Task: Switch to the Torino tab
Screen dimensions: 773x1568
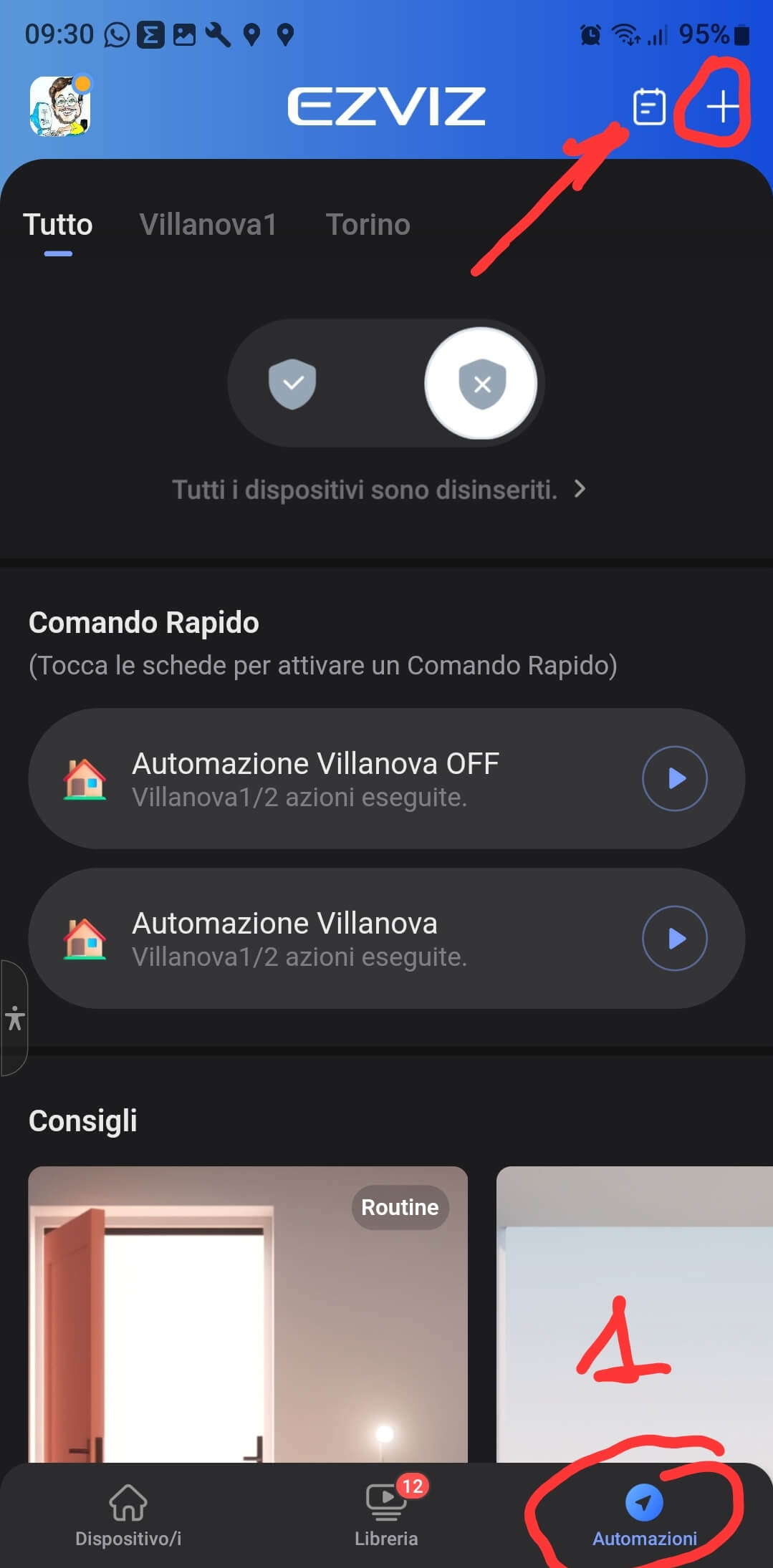Action: [x=368, y=225]
